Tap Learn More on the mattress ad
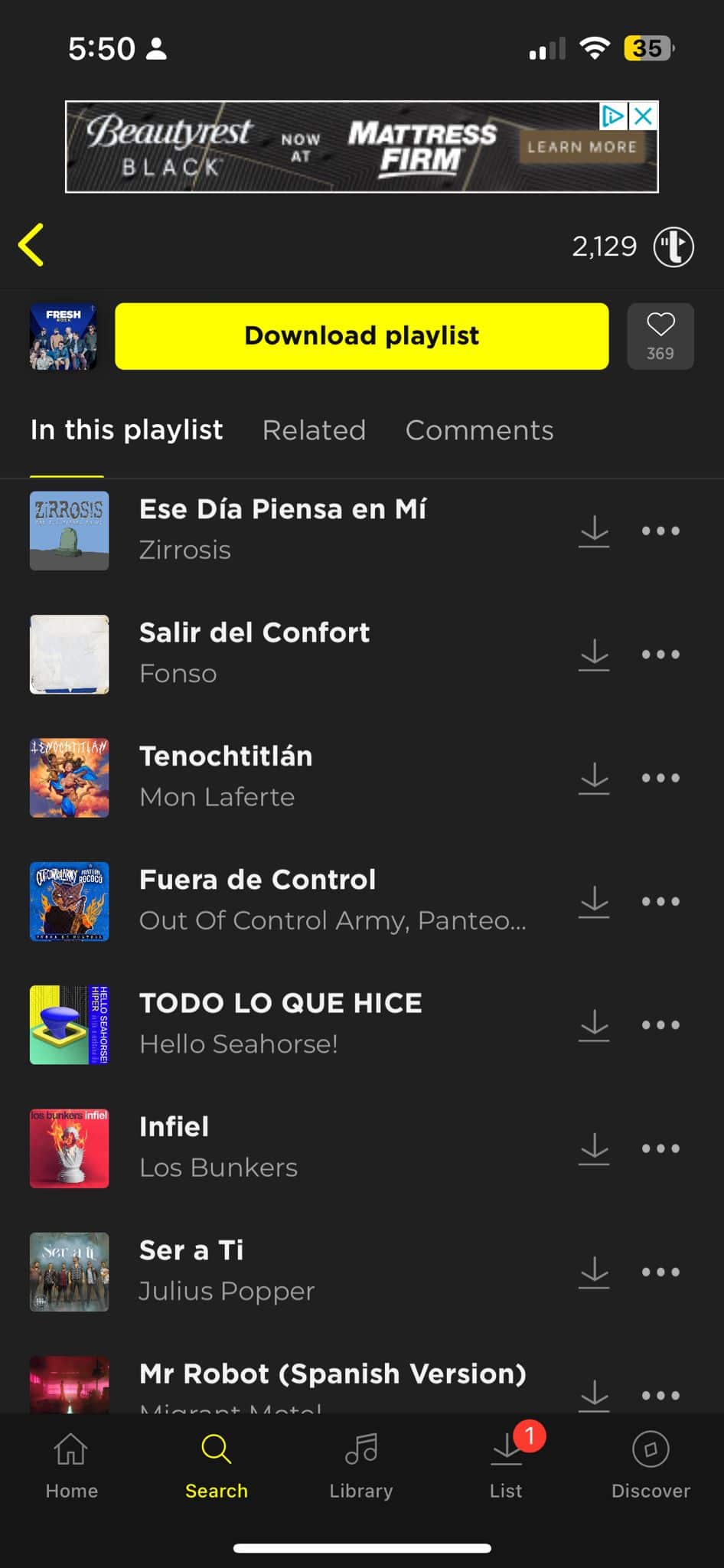The height and width of the screenshot is (1568, 724). (582, 147)
